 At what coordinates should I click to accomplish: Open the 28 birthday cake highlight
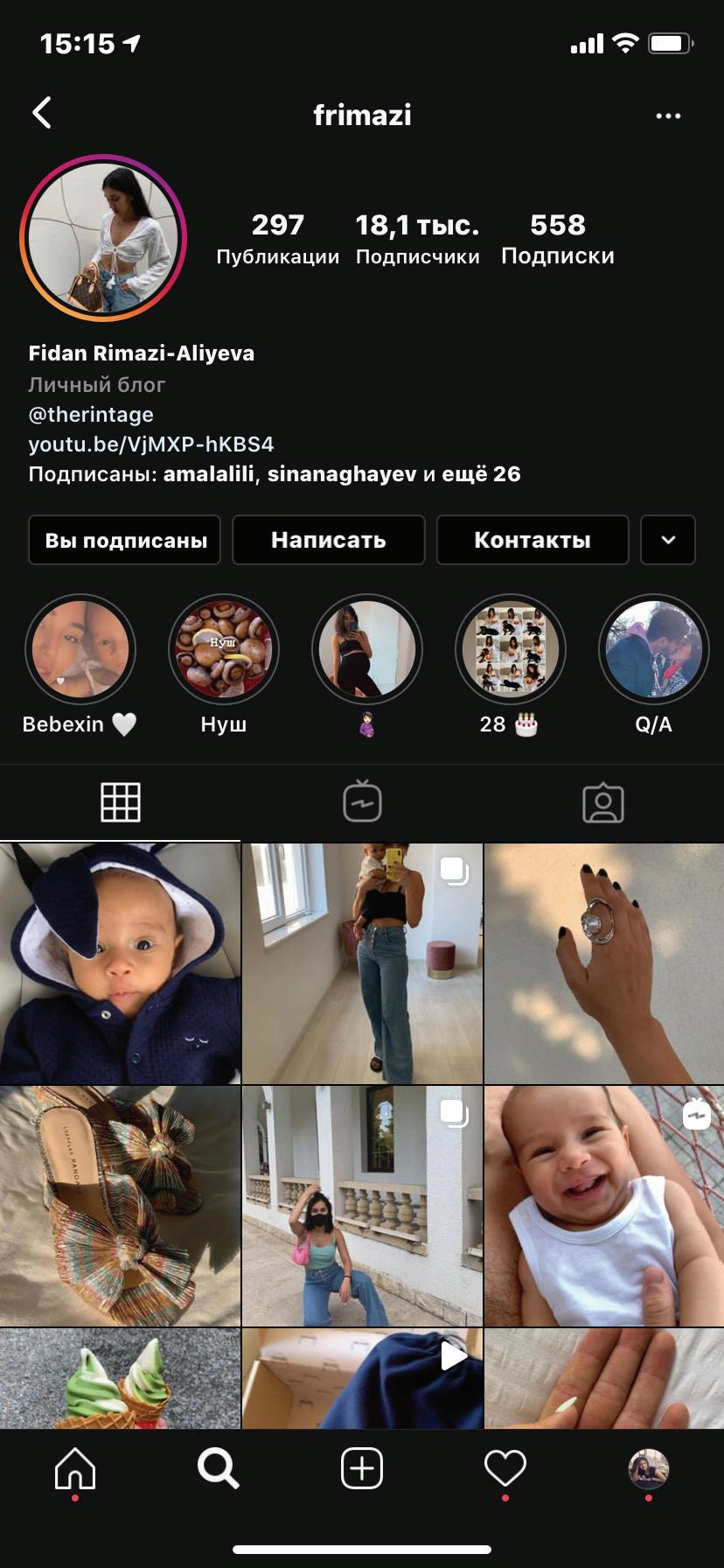(510, 651)
